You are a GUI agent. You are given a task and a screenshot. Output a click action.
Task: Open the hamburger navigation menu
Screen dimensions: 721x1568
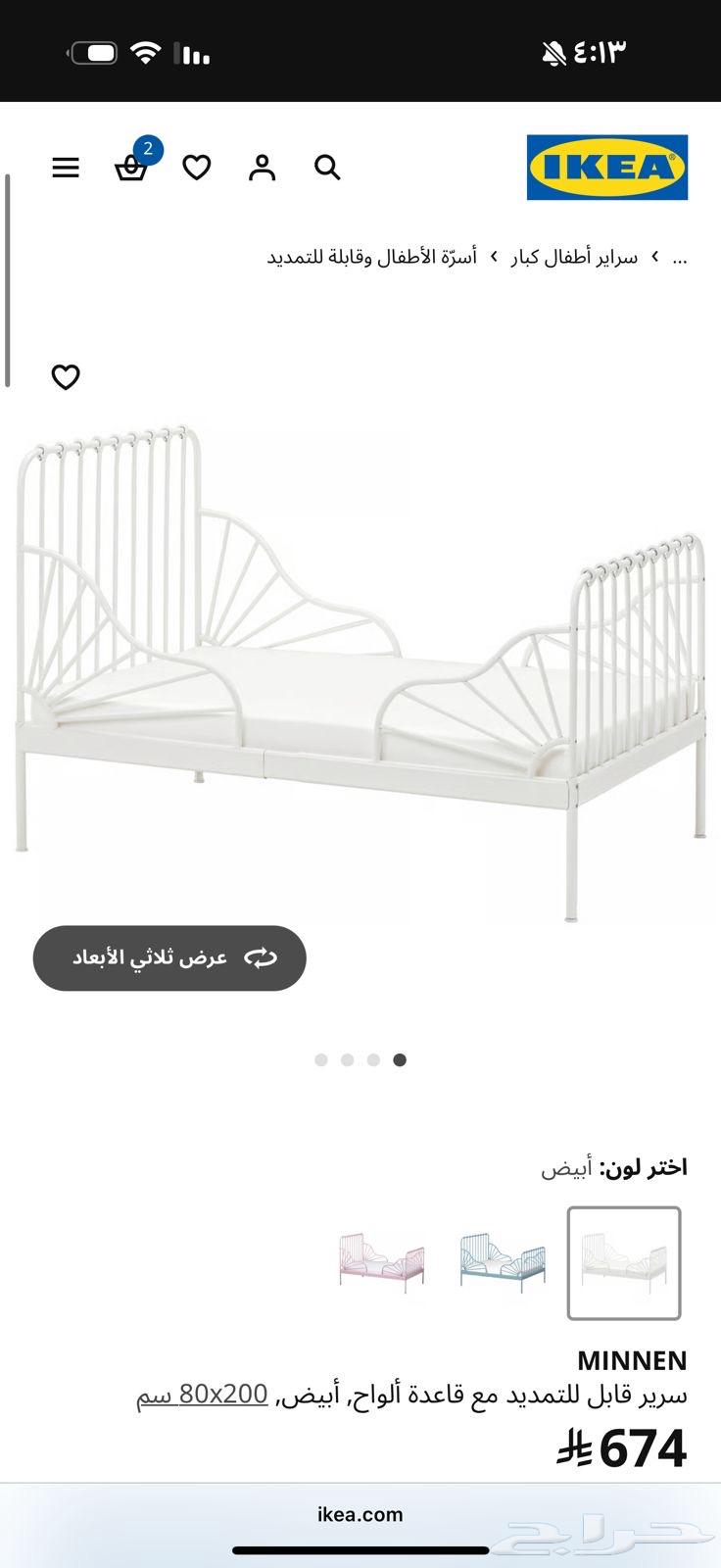[66, 167]
